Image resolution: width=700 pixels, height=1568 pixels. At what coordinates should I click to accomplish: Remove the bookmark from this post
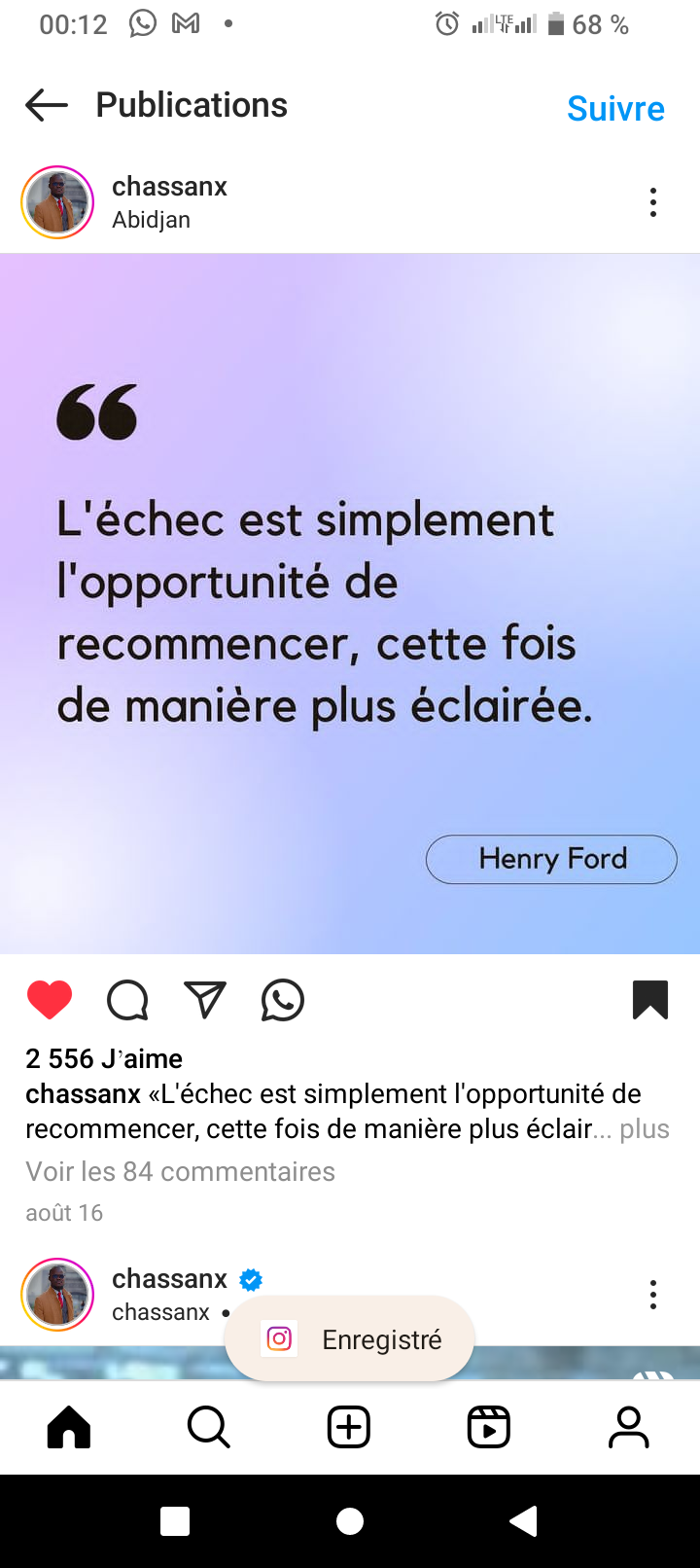[x=650, y=1000]
